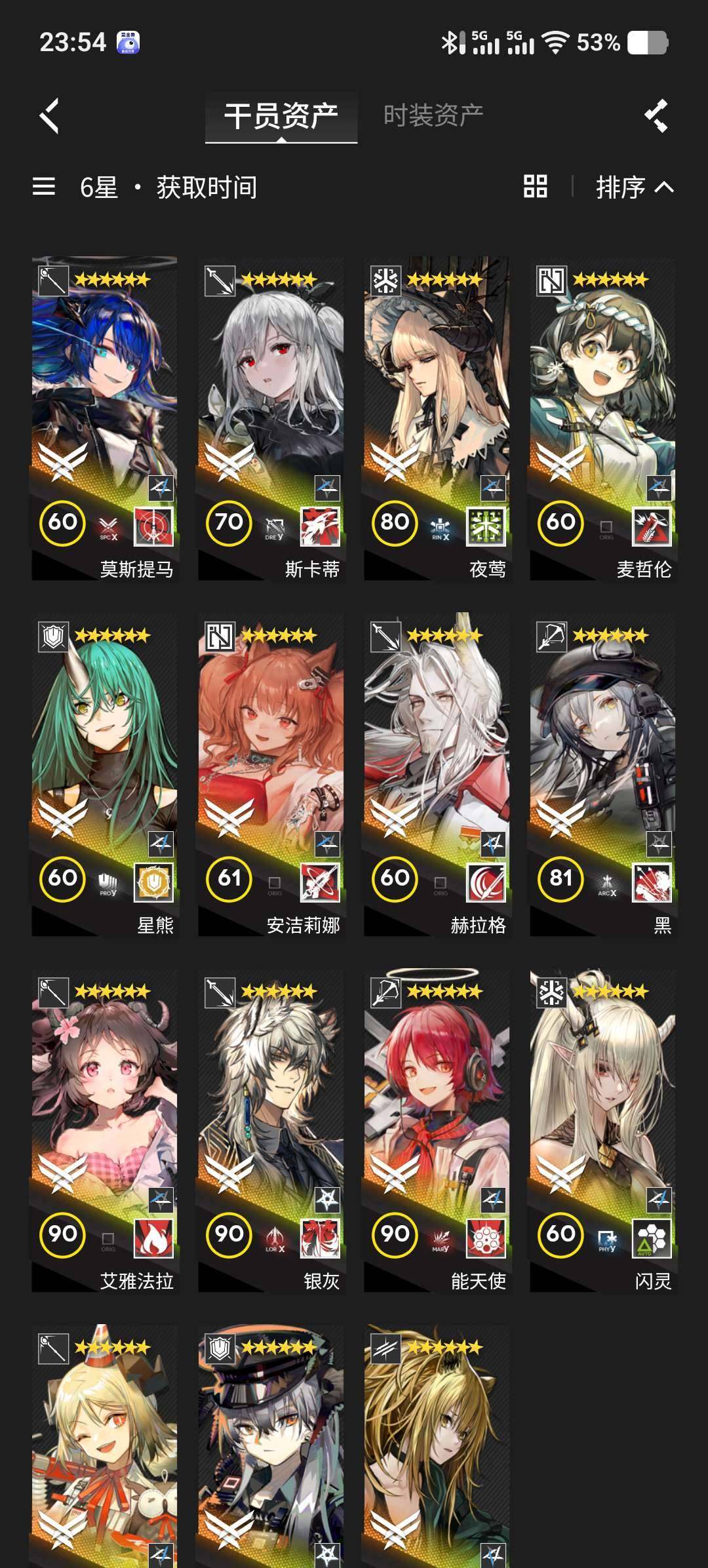Open operator card 艾雅法拉
Screen dimensions: 708x1568
pyautogui.click(x=104, y=1129)
